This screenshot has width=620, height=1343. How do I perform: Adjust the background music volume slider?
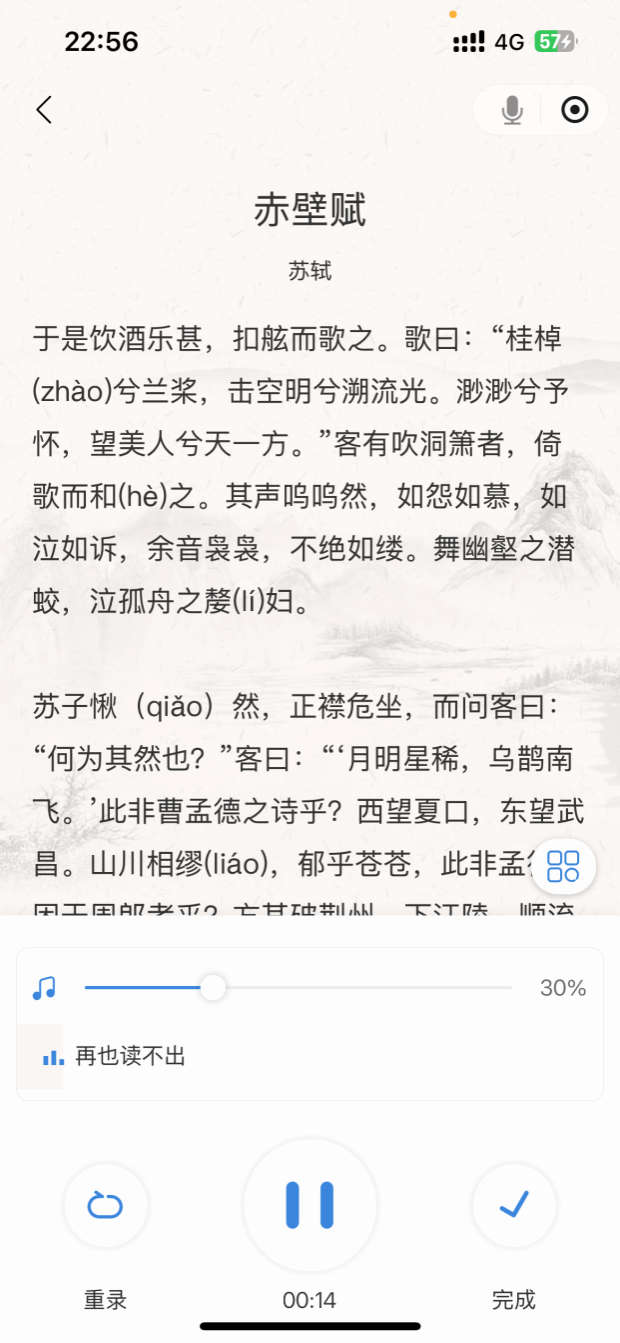point(213,988)
